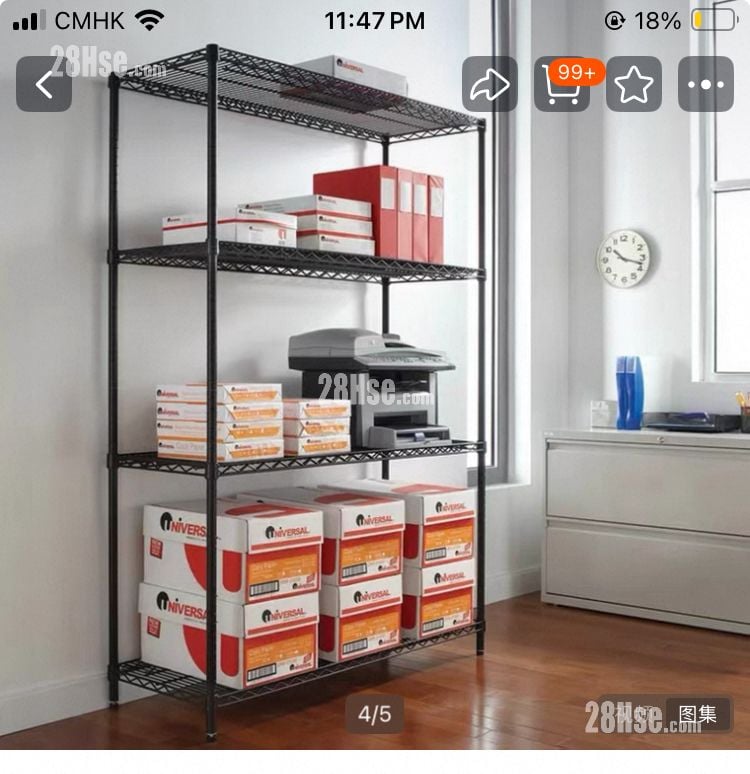Add this item to favorites

634,84
